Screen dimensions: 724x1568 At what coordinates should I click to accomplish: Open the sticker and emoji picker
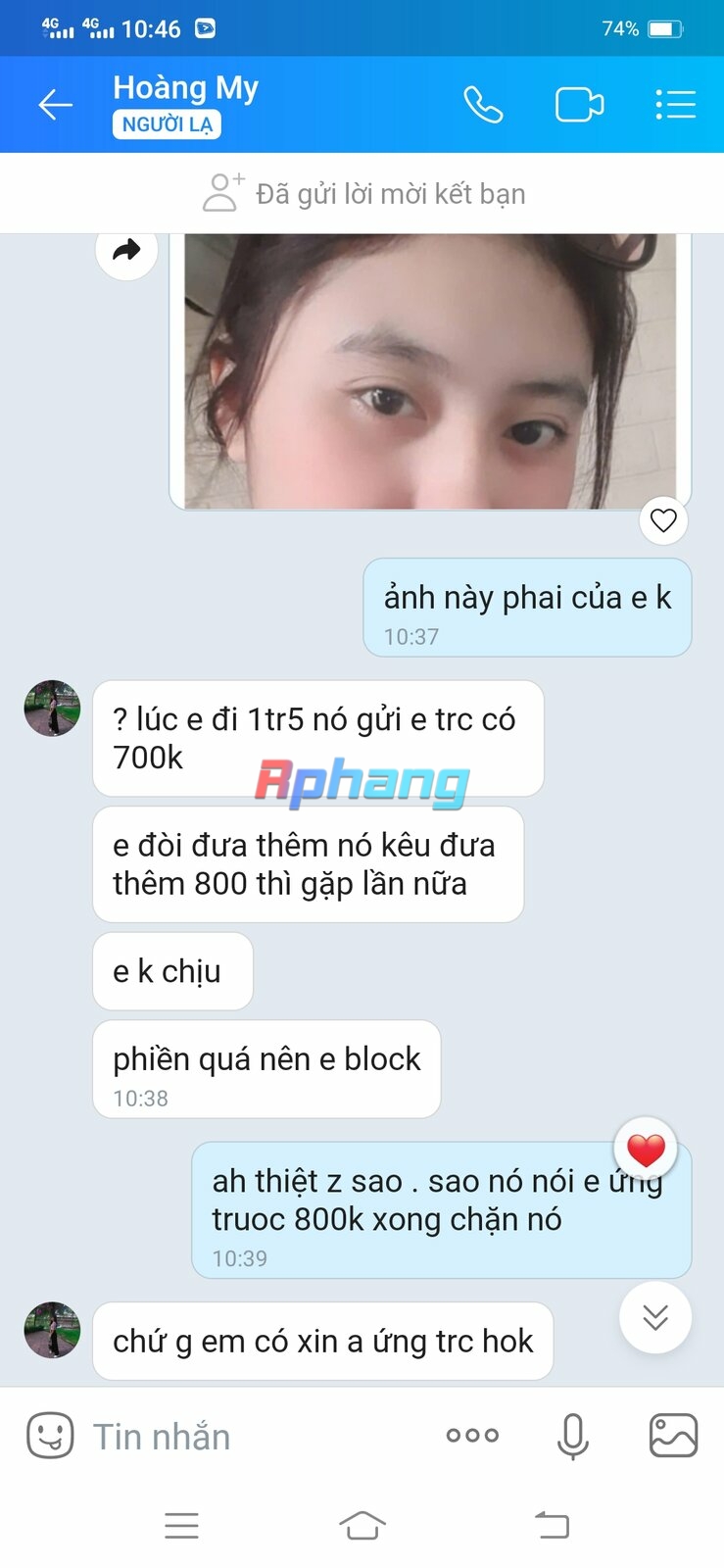(50, 1436)
